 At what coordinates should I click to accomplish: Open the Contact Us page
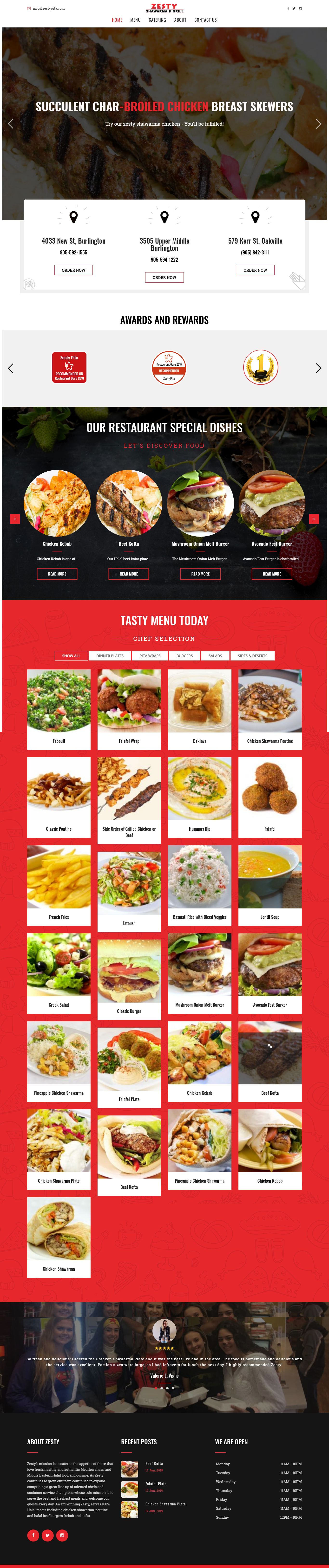(205, 20)
